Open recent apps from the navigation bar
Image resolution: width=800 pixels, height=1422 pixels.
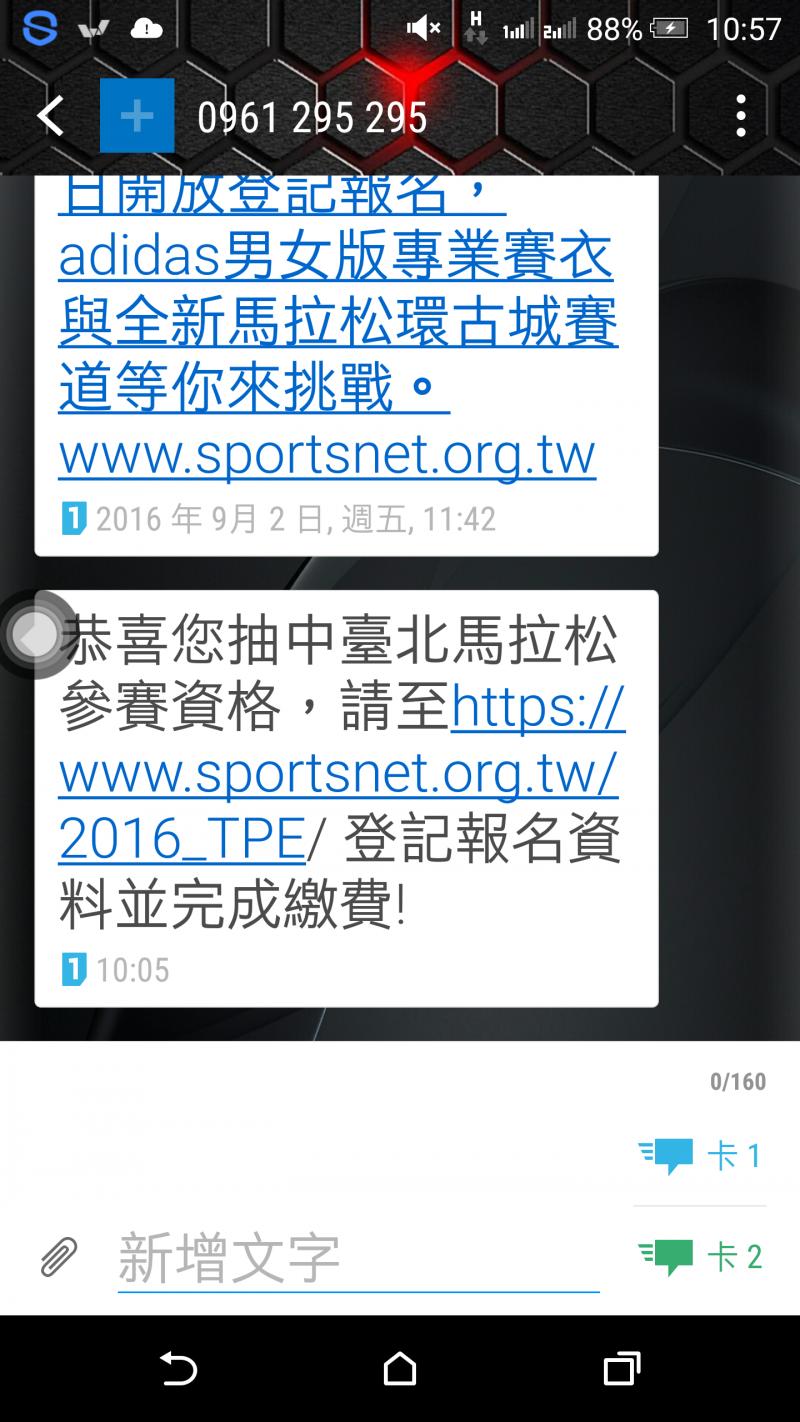click(x=621, y=1368)
